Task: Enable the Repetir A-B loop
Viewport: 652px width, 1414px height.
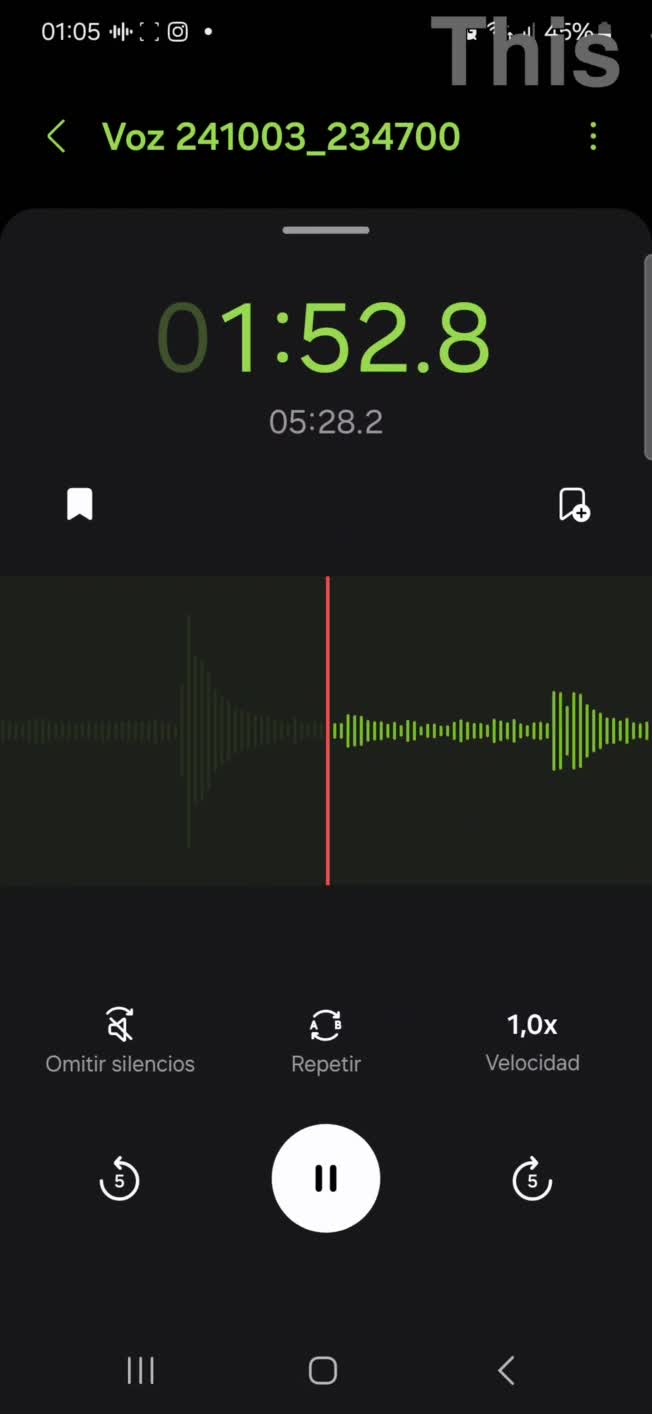Action: (x=325, y=1040)
